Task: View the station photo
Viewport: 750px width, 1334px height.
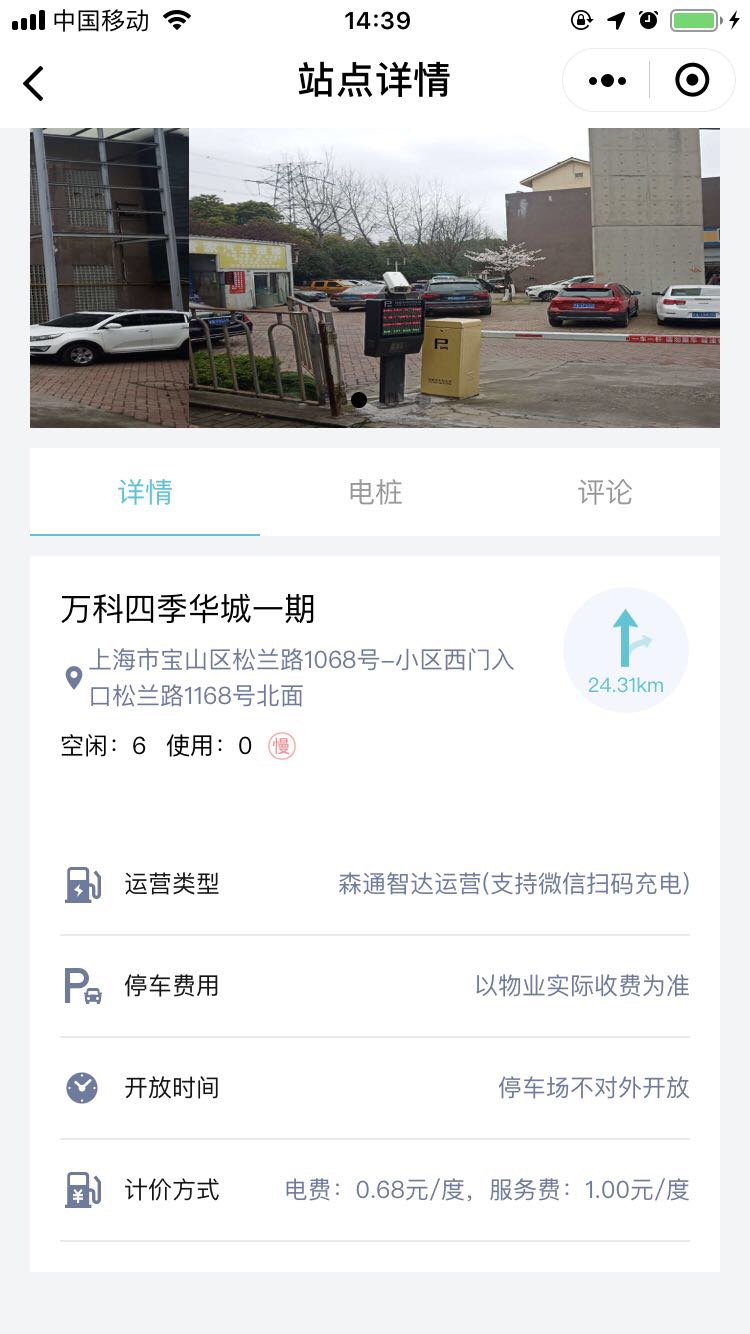Action: (x=375, y=278)
